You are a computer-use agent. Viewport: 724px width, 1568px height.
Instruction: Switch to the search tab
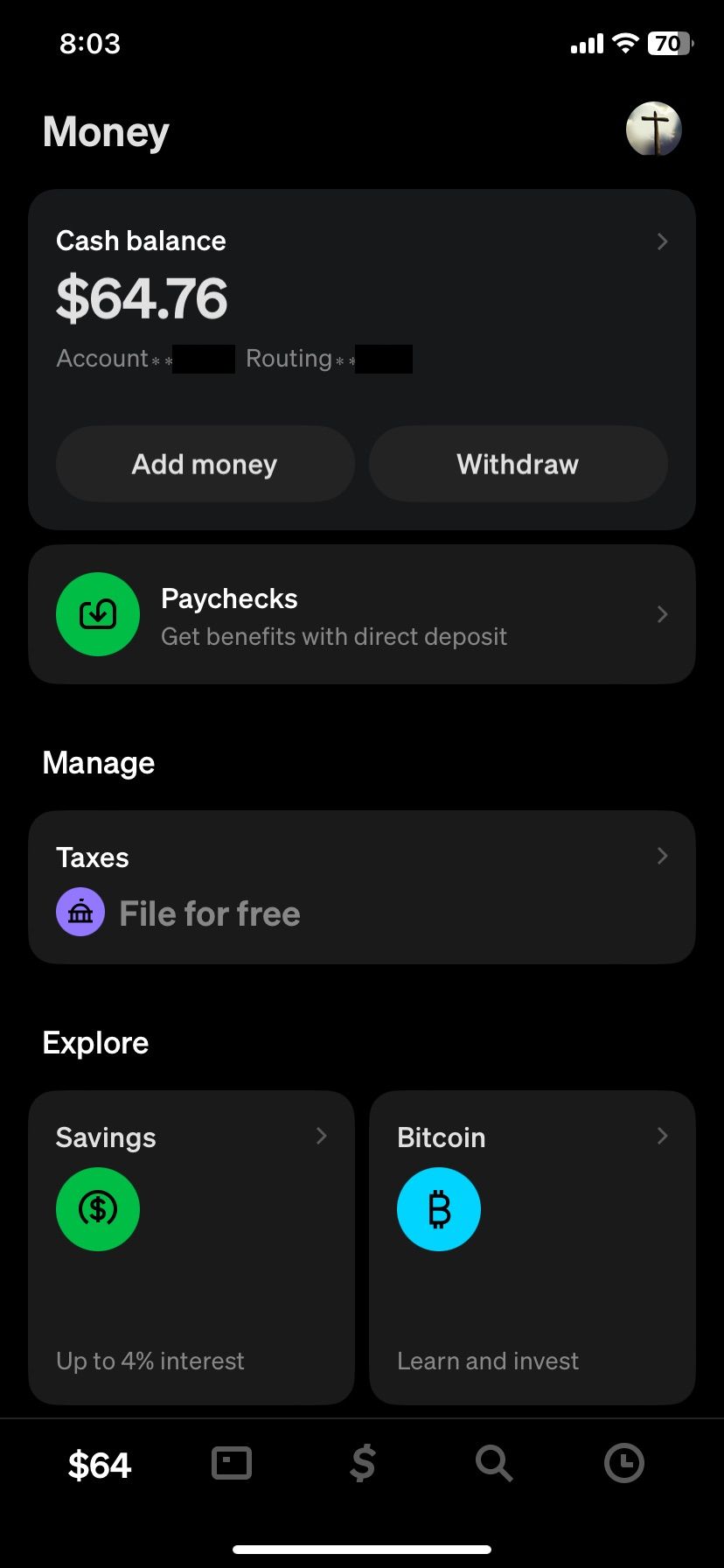click(x=493, y=1463)
